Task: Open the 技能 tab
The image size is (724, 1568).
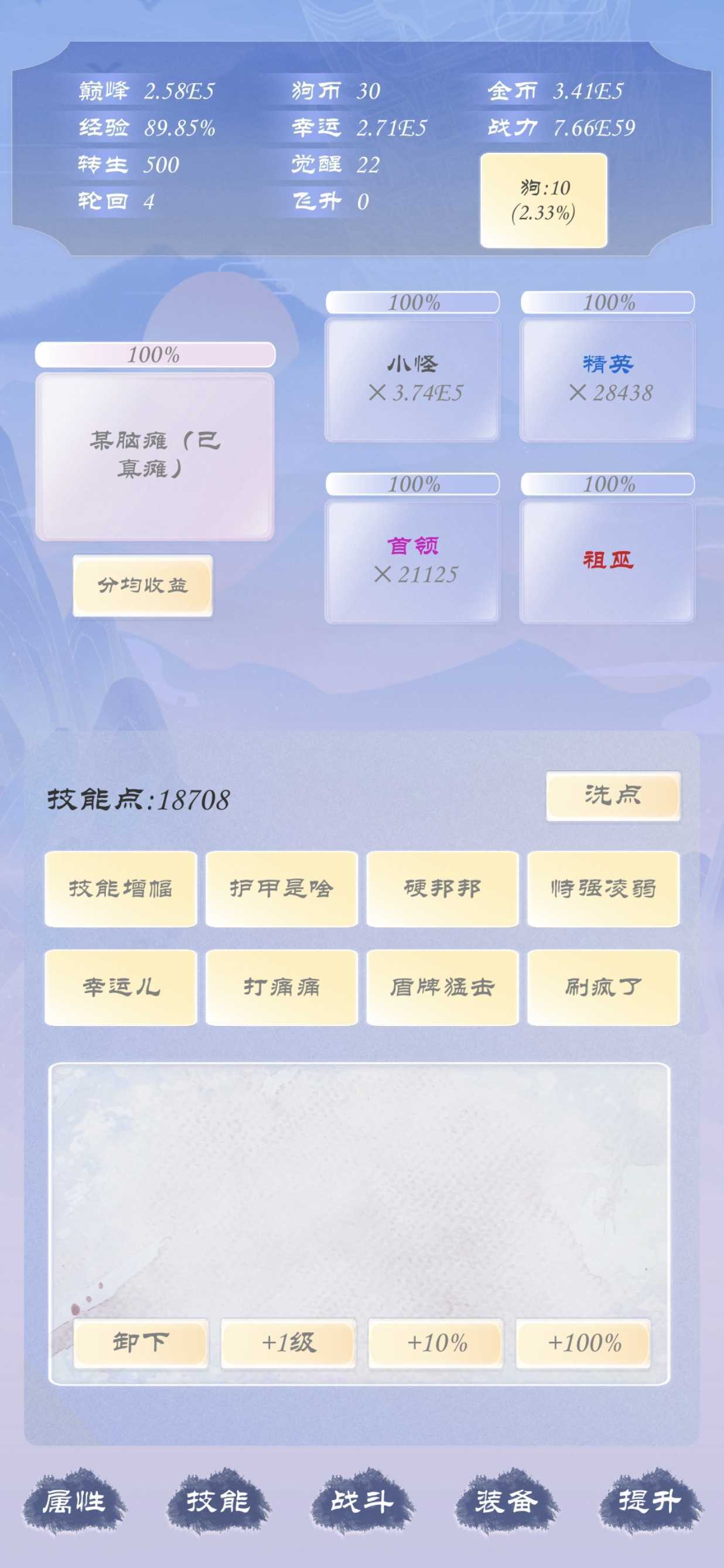Action: [x=218, y=1501]
